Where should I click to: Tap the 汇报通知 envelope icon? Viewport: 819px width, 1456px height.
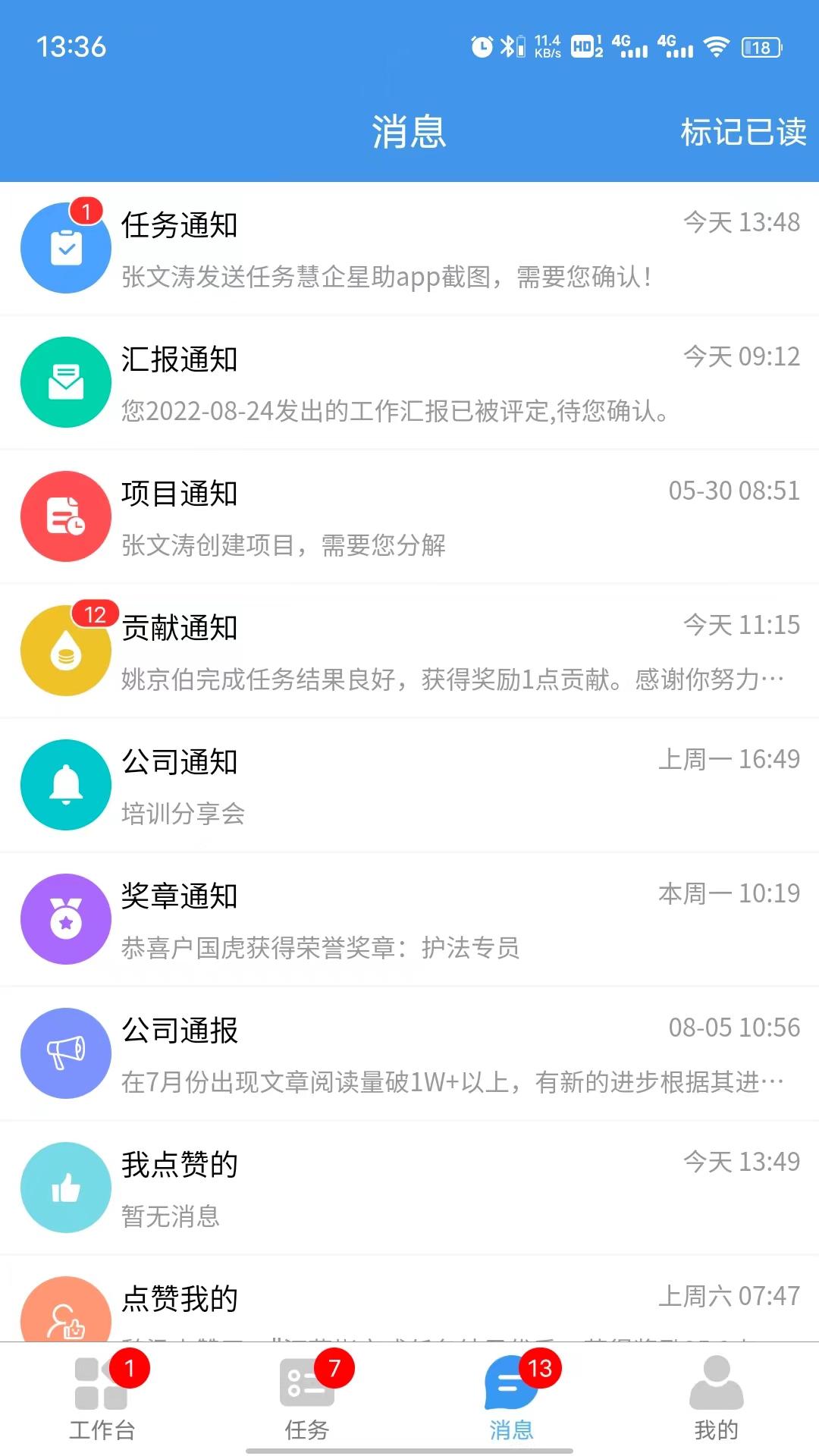click(x=65, y=382)
